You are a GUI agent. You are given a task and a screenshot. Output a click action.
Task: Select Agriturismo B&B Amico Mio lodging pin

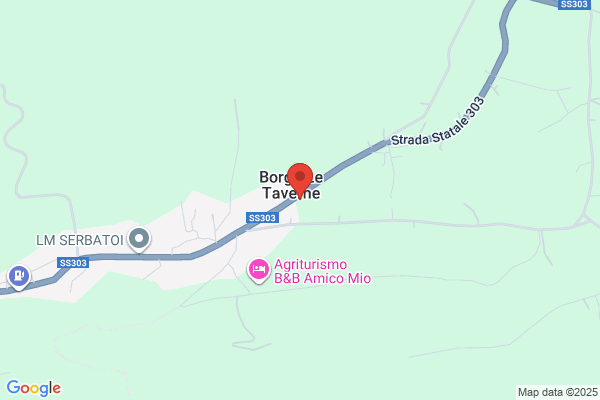point(259,270)
